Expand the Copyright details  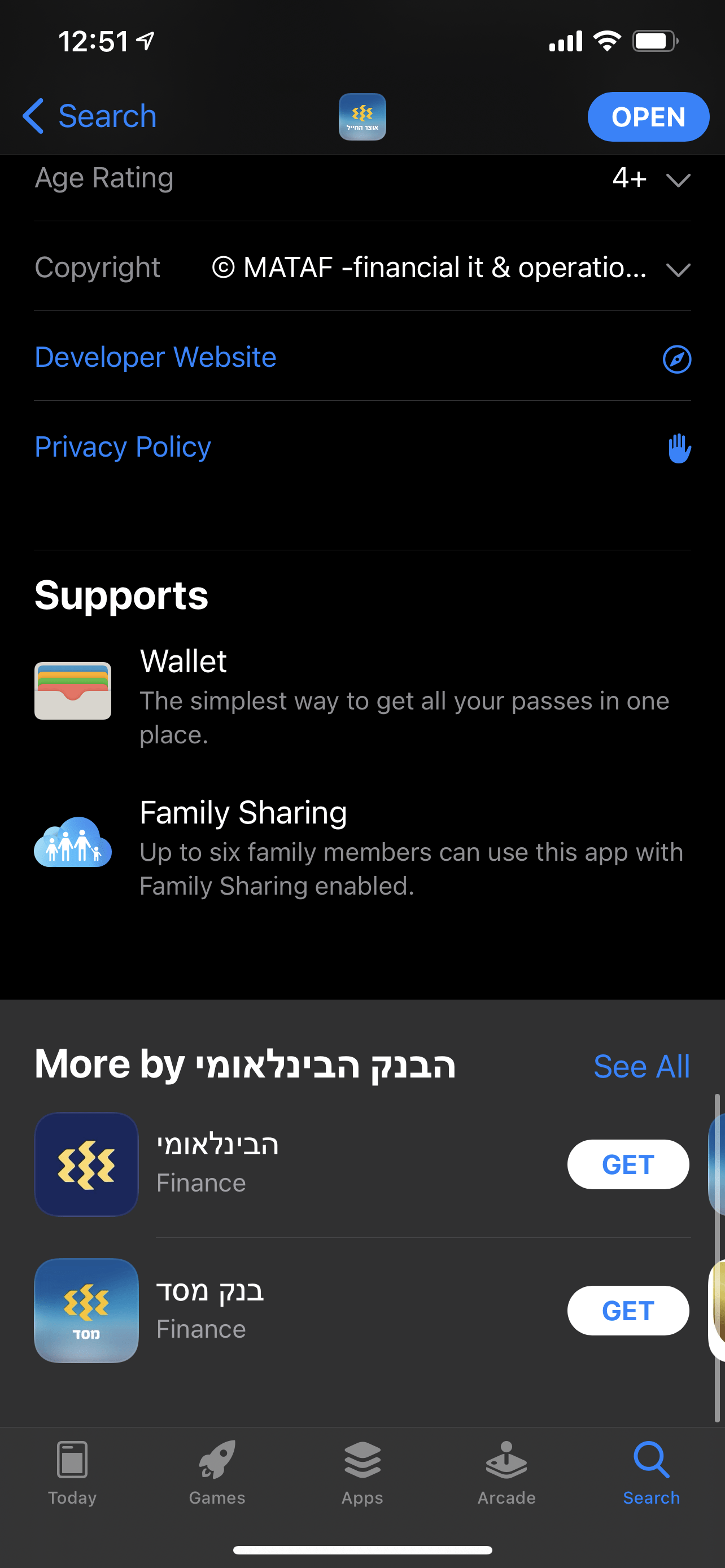point(677,269)
